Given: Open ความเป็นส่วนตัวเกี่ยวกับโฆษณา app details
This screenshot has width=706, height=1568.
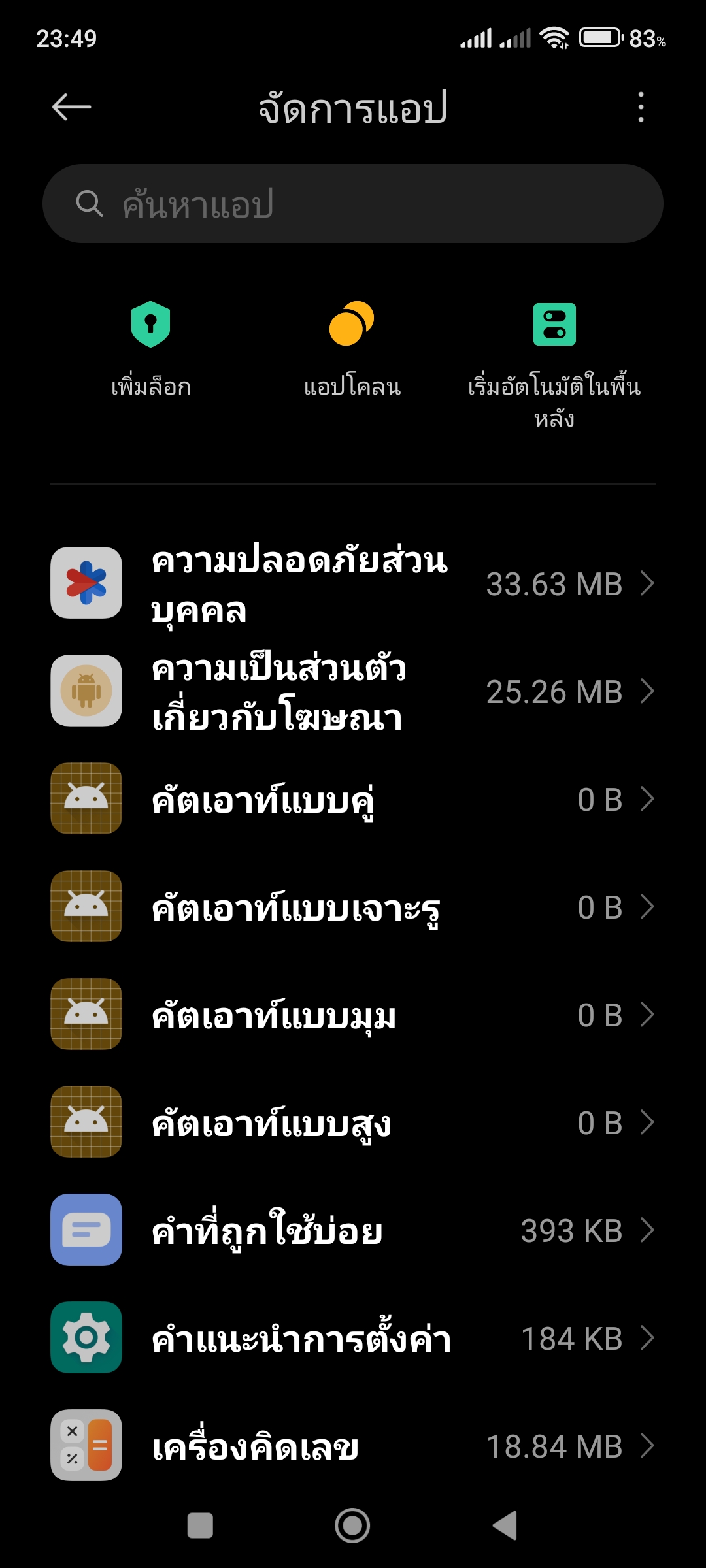Looking at the screenshot, I should point(353,691).
